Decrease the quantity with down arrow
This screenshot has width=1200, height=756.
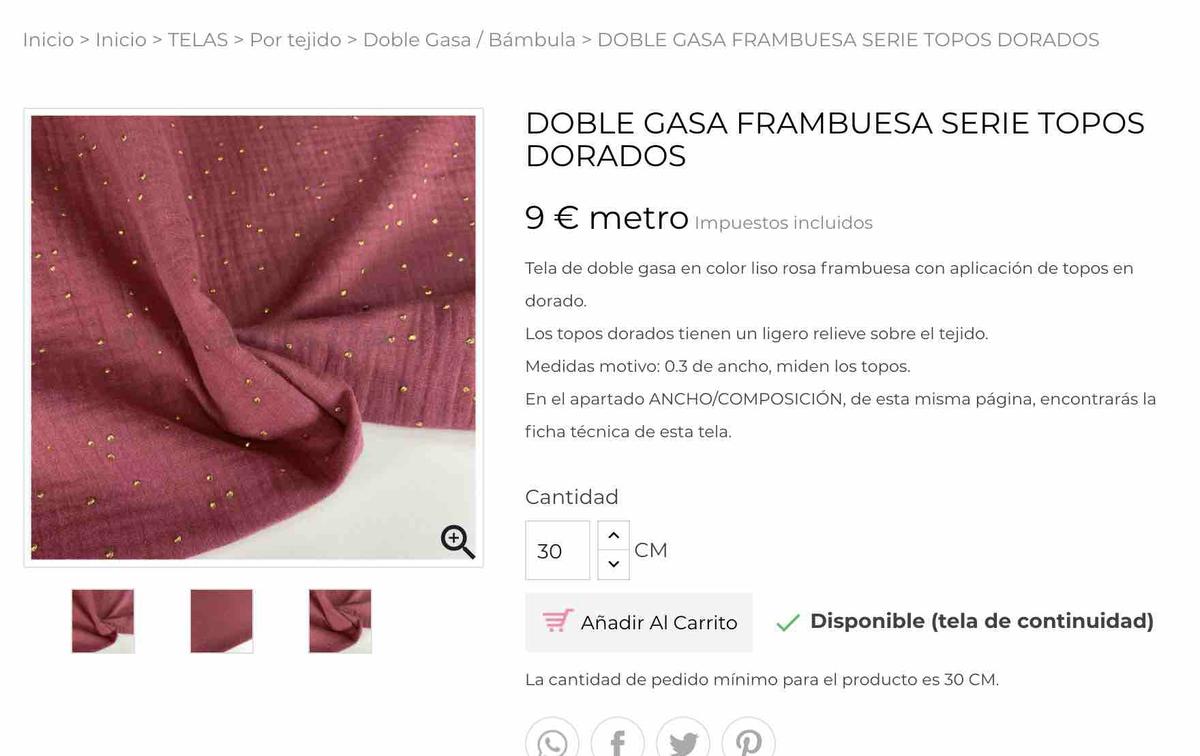pyautogui.click(x=613, y=565)
